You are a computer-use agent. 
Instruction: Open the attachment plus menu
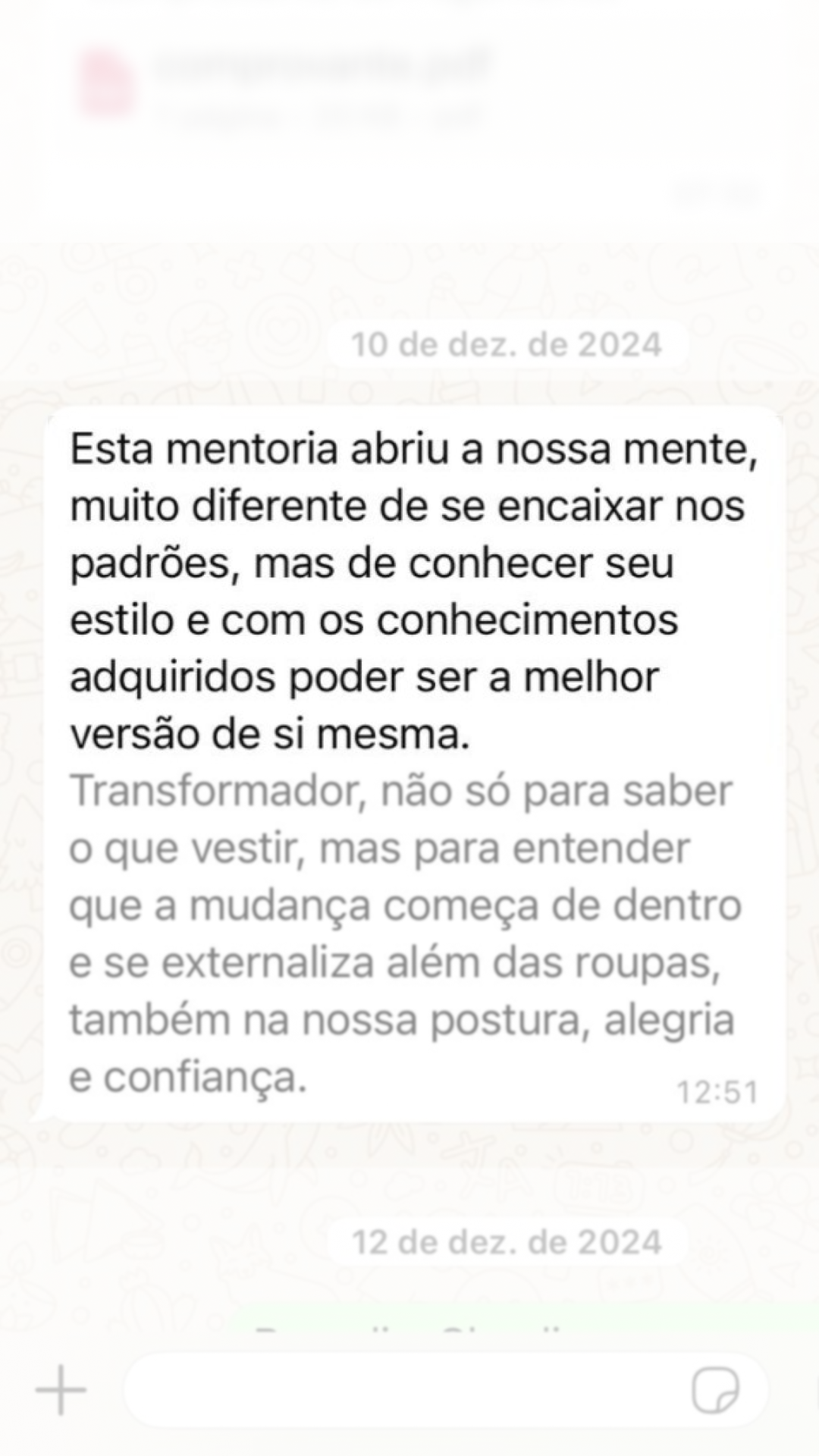click(x=61, y=1389)
